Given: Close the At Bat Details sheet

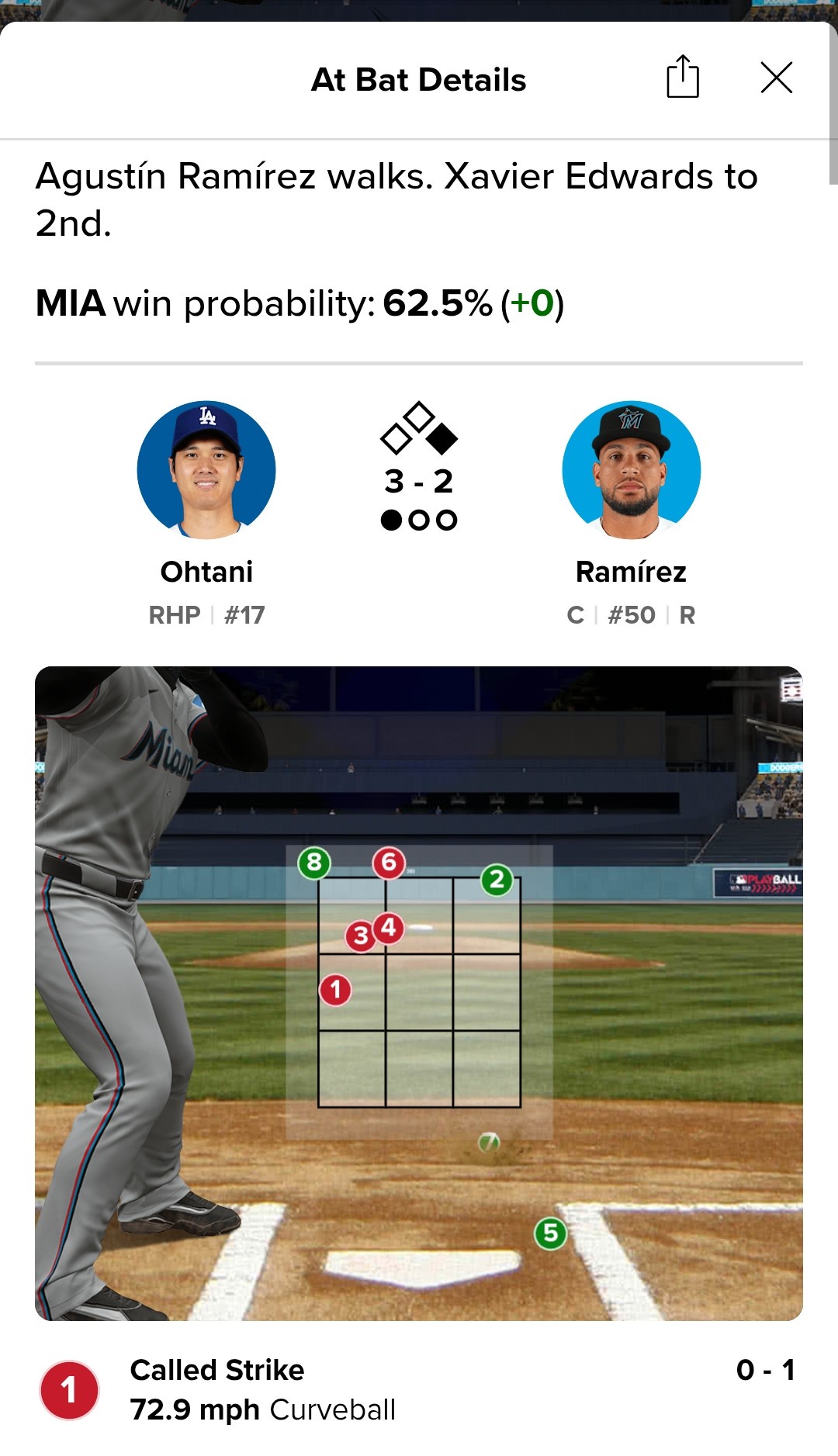Looking at the screenshot, I should click(776, 78).
